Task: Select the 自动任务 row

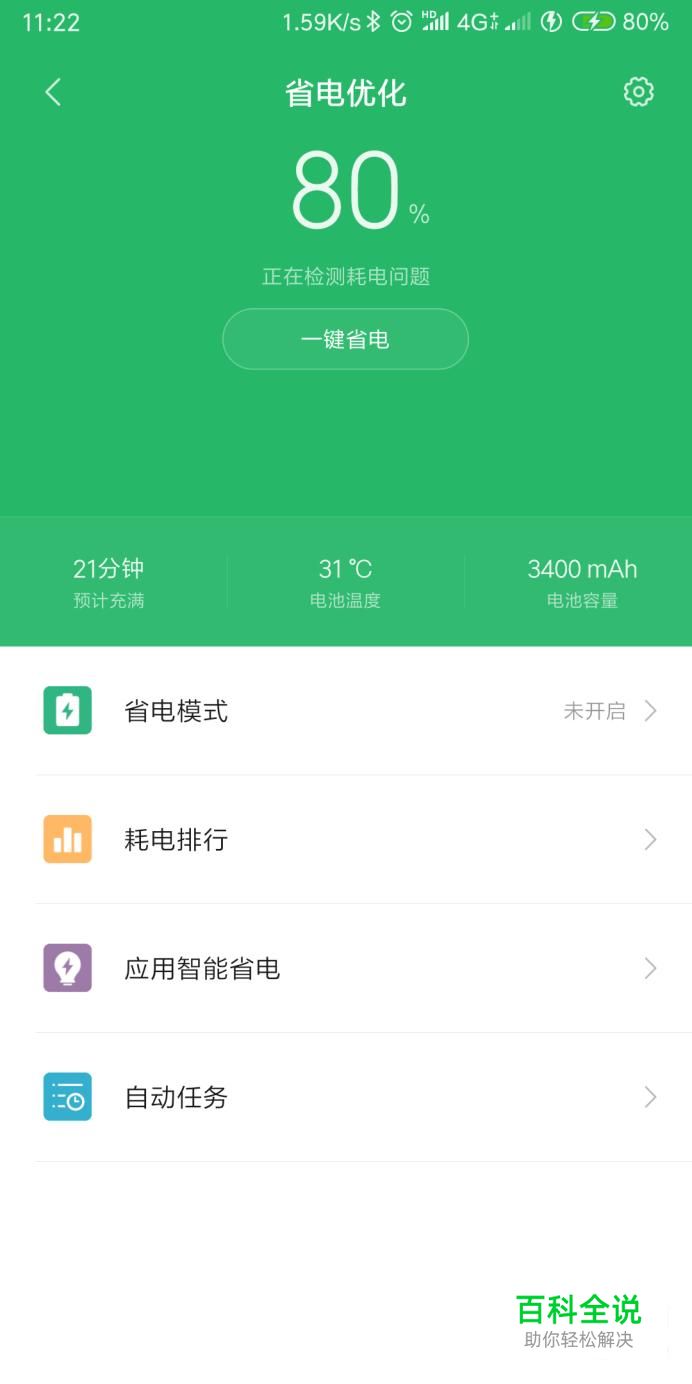Action: (x=346, y=1097)
